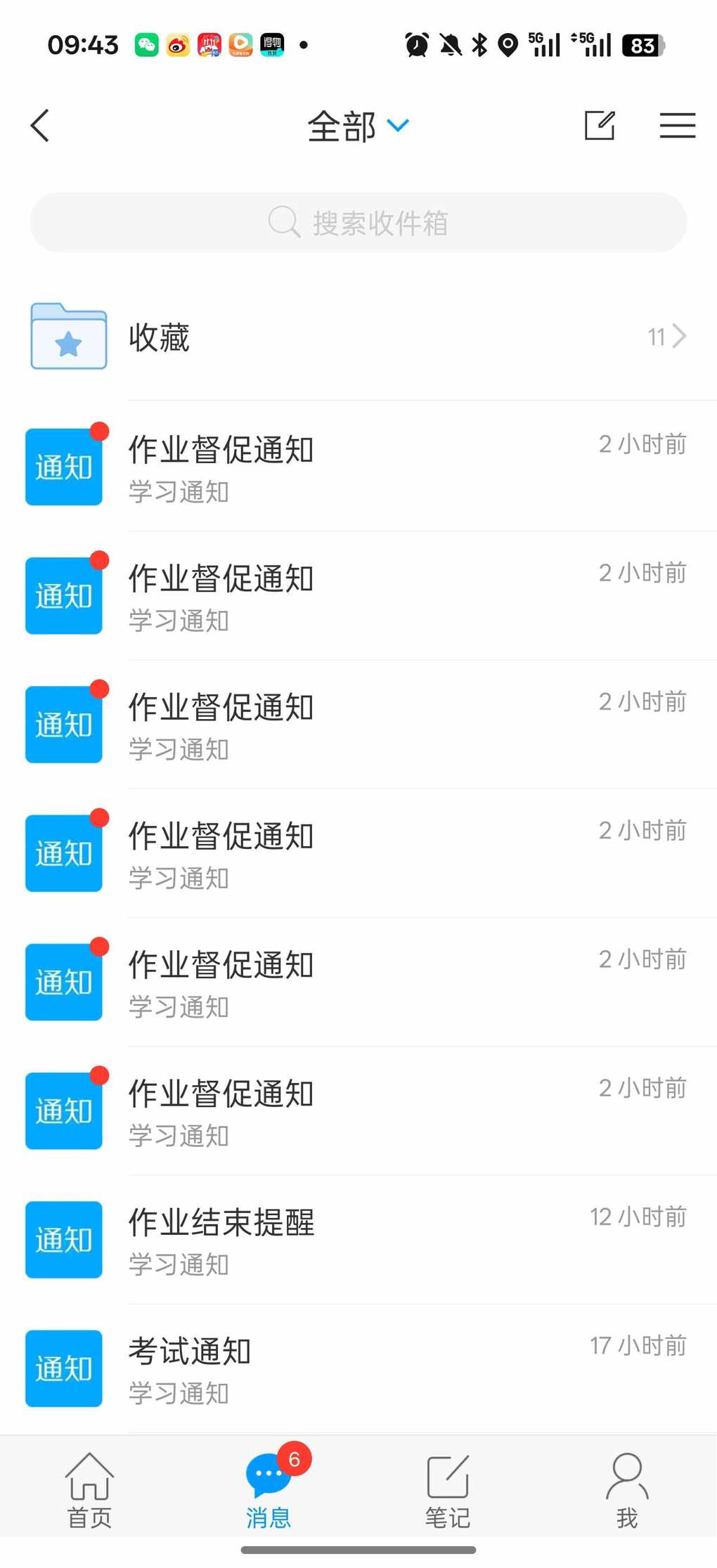
Task: Go back using the top-left arrow
Action: coord(40,126)
